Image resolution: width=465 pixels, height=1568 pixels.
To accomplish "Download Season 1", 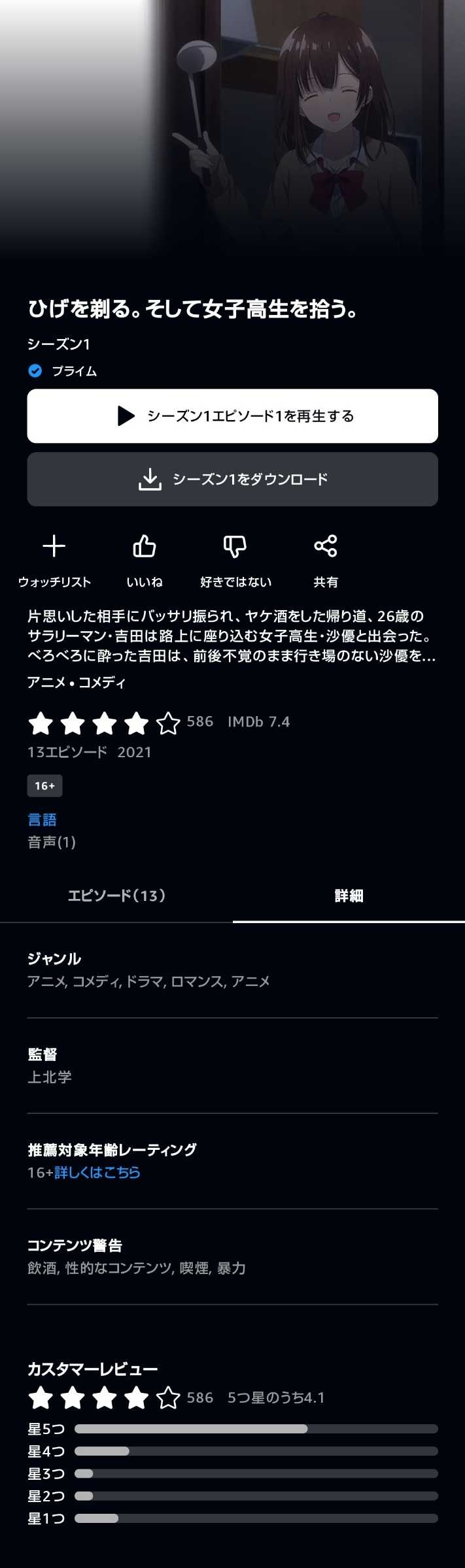I will pyautogui.click(x=232, y=480).
